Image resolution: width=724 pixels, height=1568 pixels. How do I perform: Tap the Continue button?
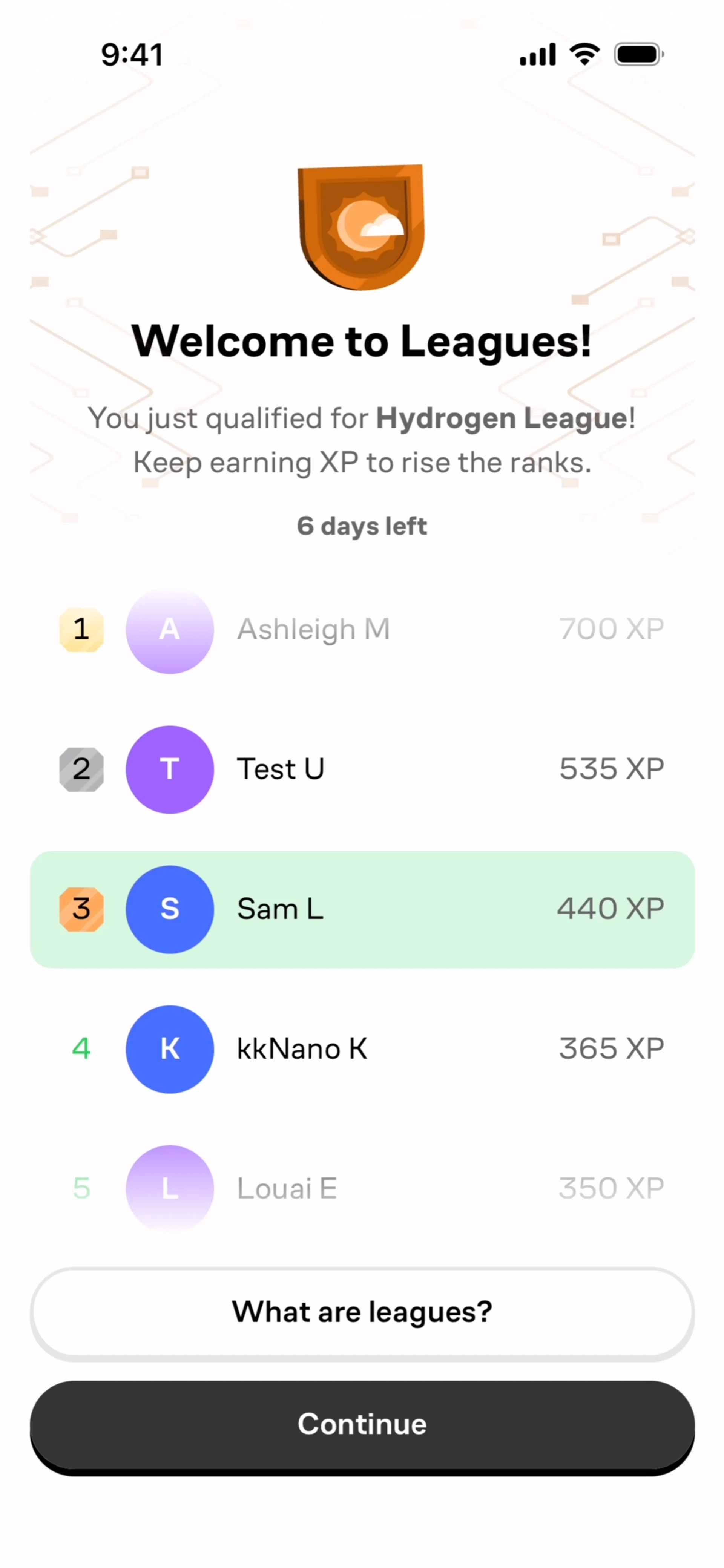pyautogui.click(x=362, y=1424)
